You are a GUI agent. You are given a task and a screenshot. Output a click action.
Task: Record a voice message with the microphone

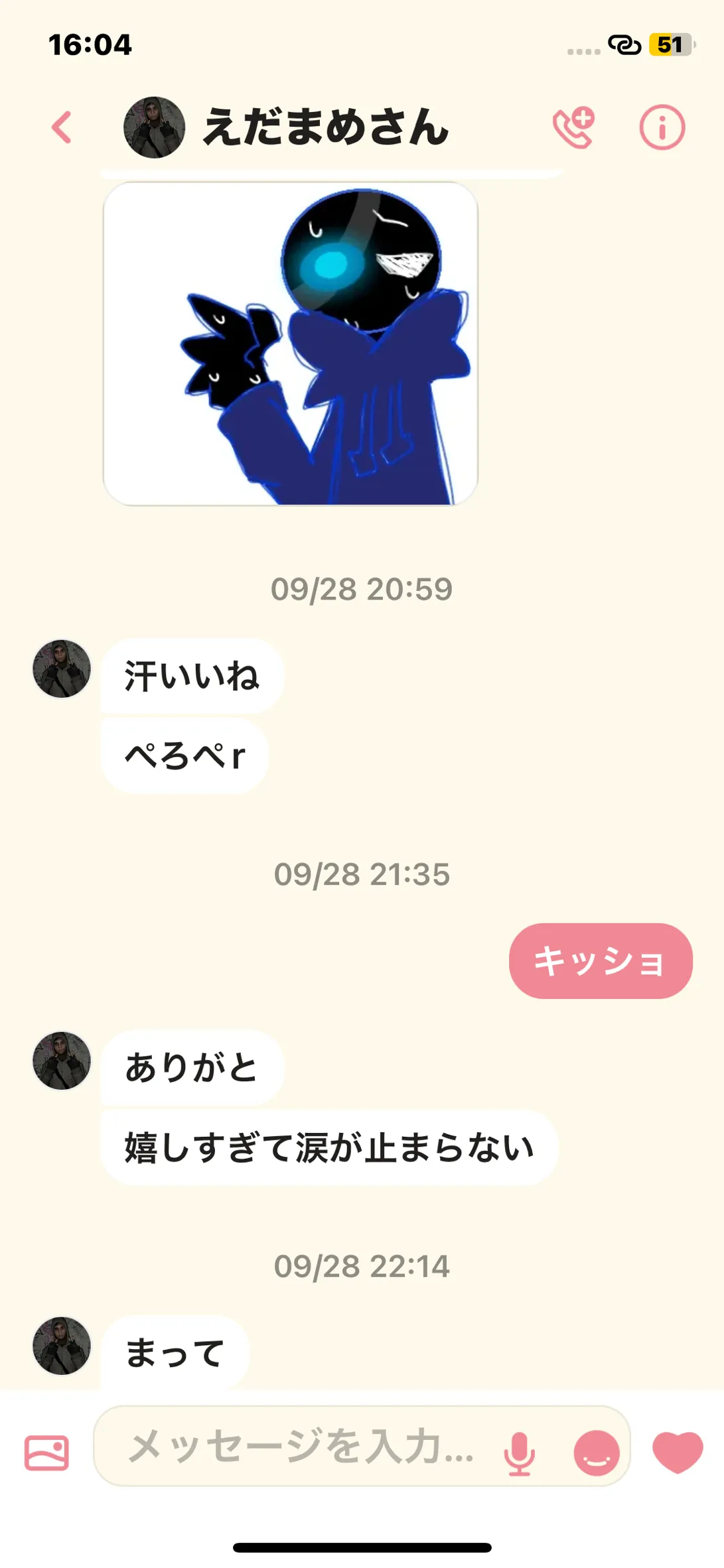[519, 1453]
